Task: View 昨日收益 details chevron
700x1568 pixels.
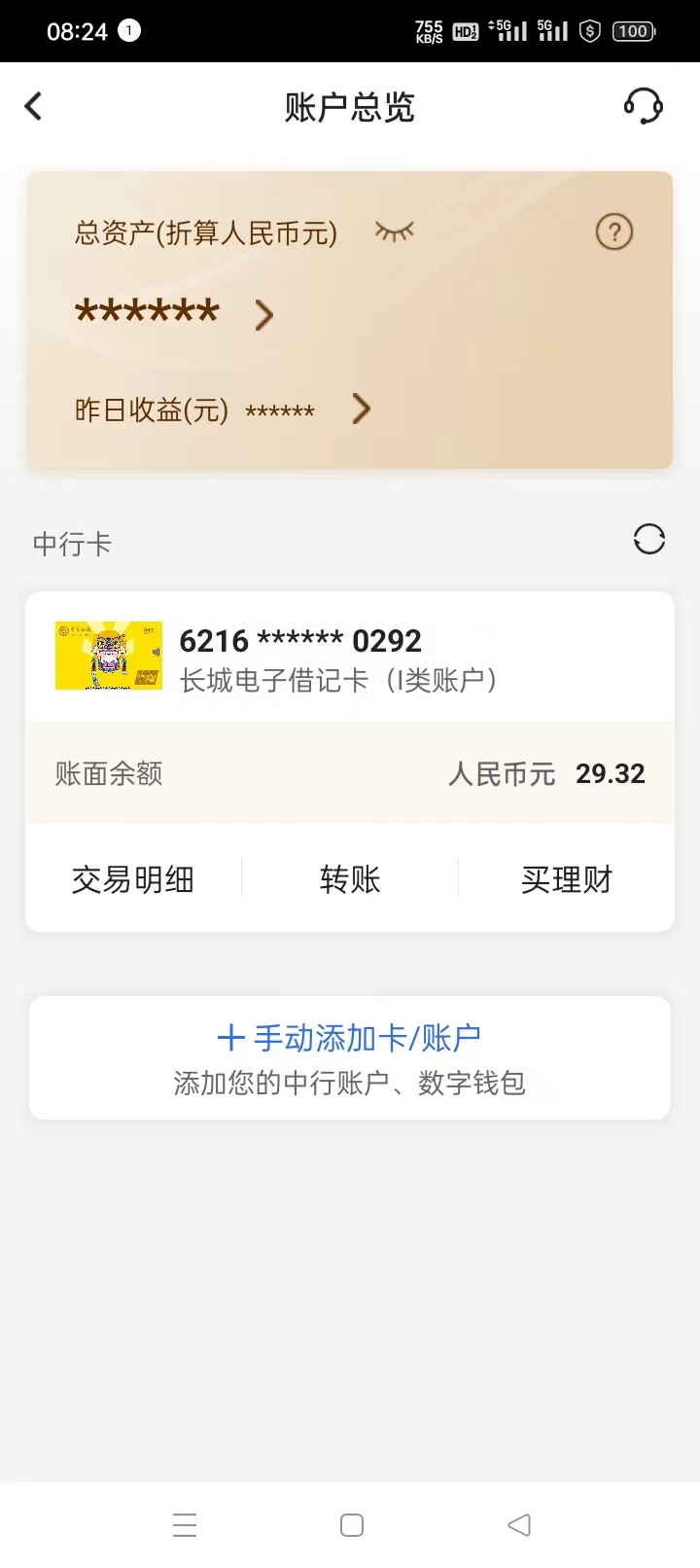Action: [x=361, y=410]
